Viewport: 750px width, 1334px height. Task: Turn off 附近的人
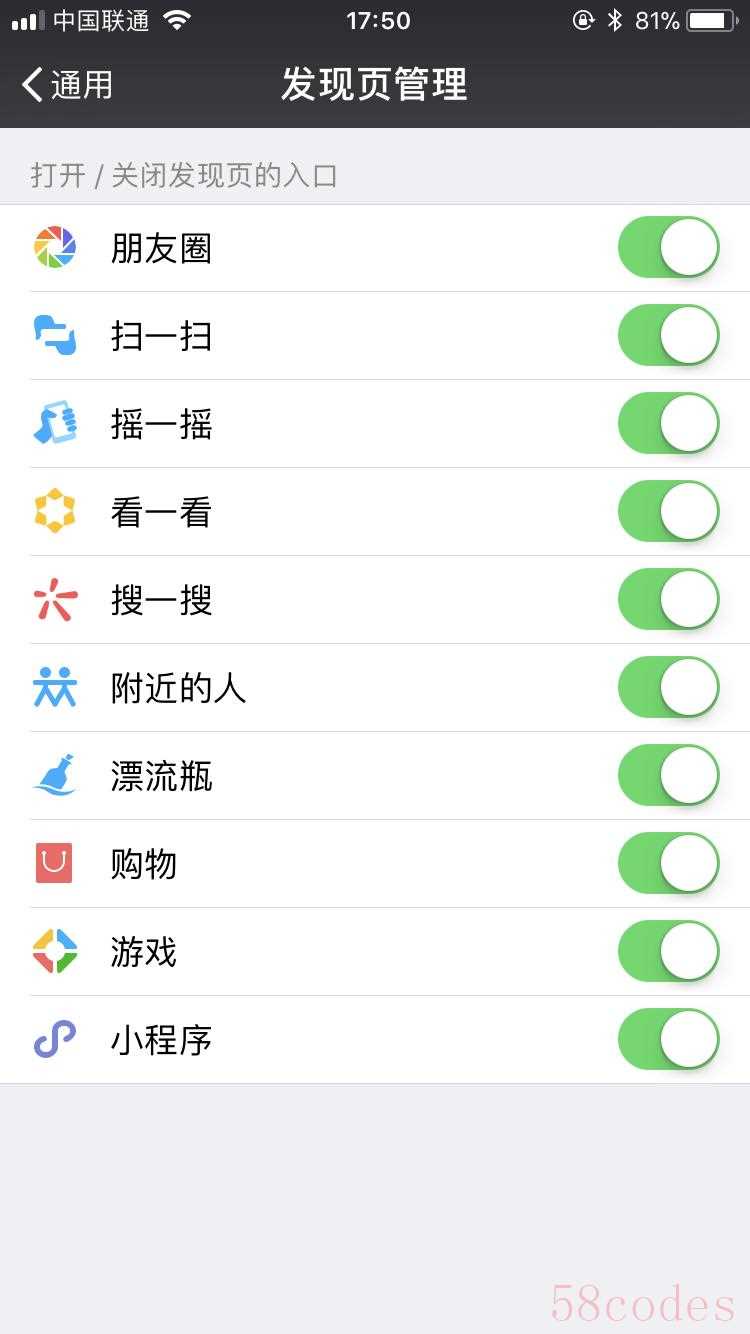(x=669, y=688)
